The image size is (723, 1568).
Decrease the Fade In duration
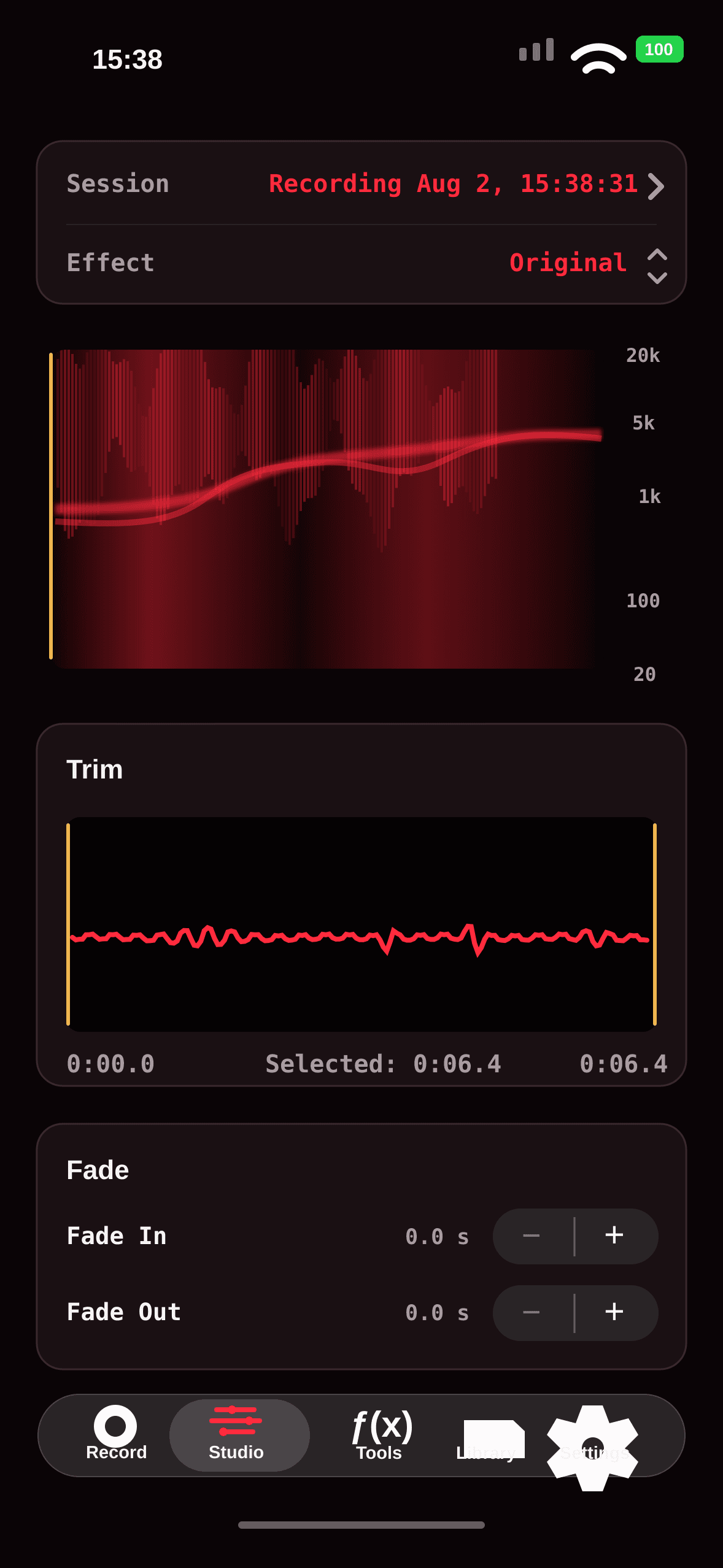click(532, 1236)
